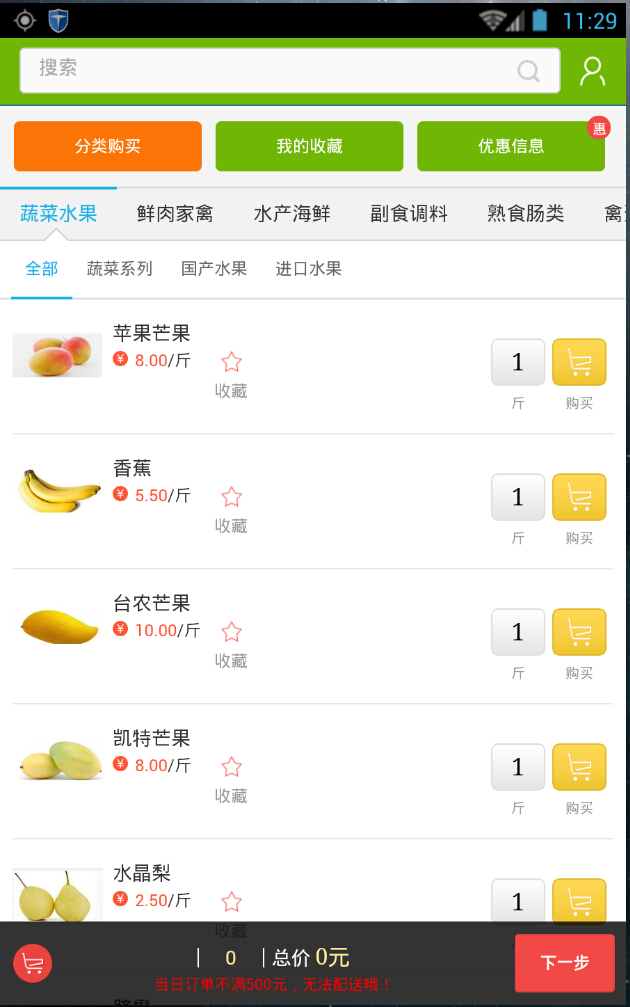The height and width of the screenshot is (1007, 630).
Task: Open the user profile icon
Action: coord(593,71)
